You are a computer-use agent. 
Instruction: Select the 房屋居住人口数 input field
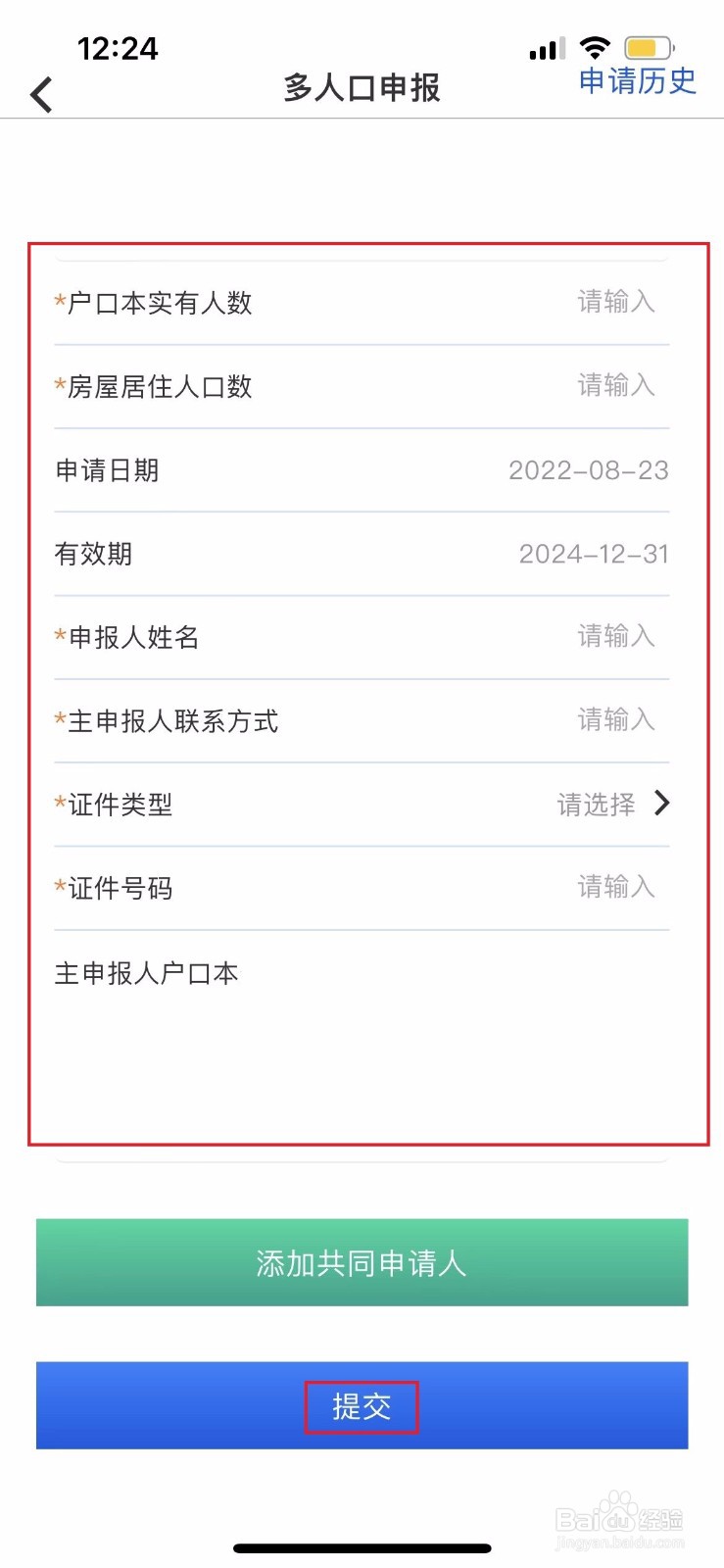(613, 386)
